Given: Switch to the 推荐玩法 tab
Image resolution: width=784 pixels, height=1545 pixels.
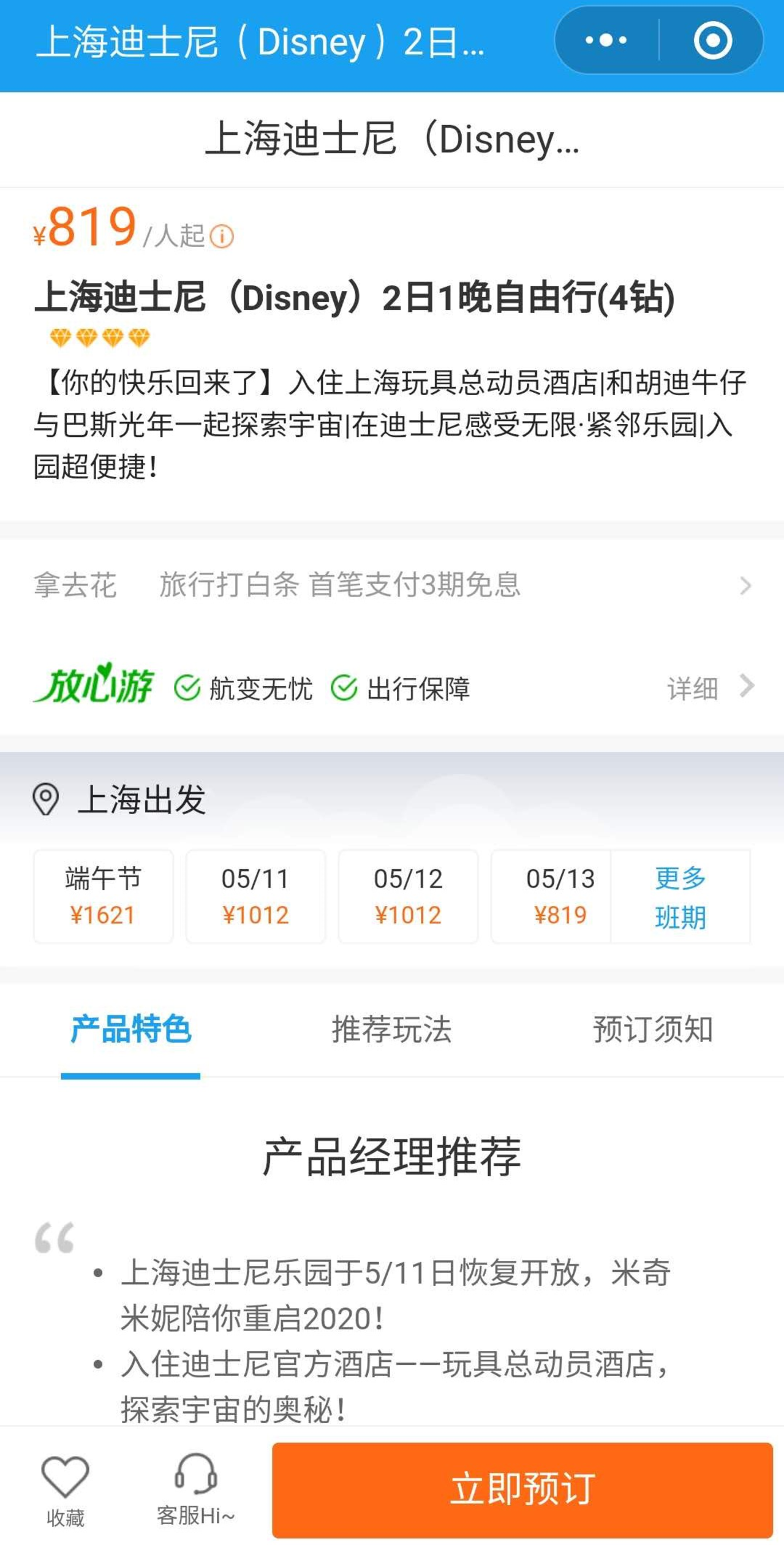Looking at the screenshot, I should click(392, 1029).
